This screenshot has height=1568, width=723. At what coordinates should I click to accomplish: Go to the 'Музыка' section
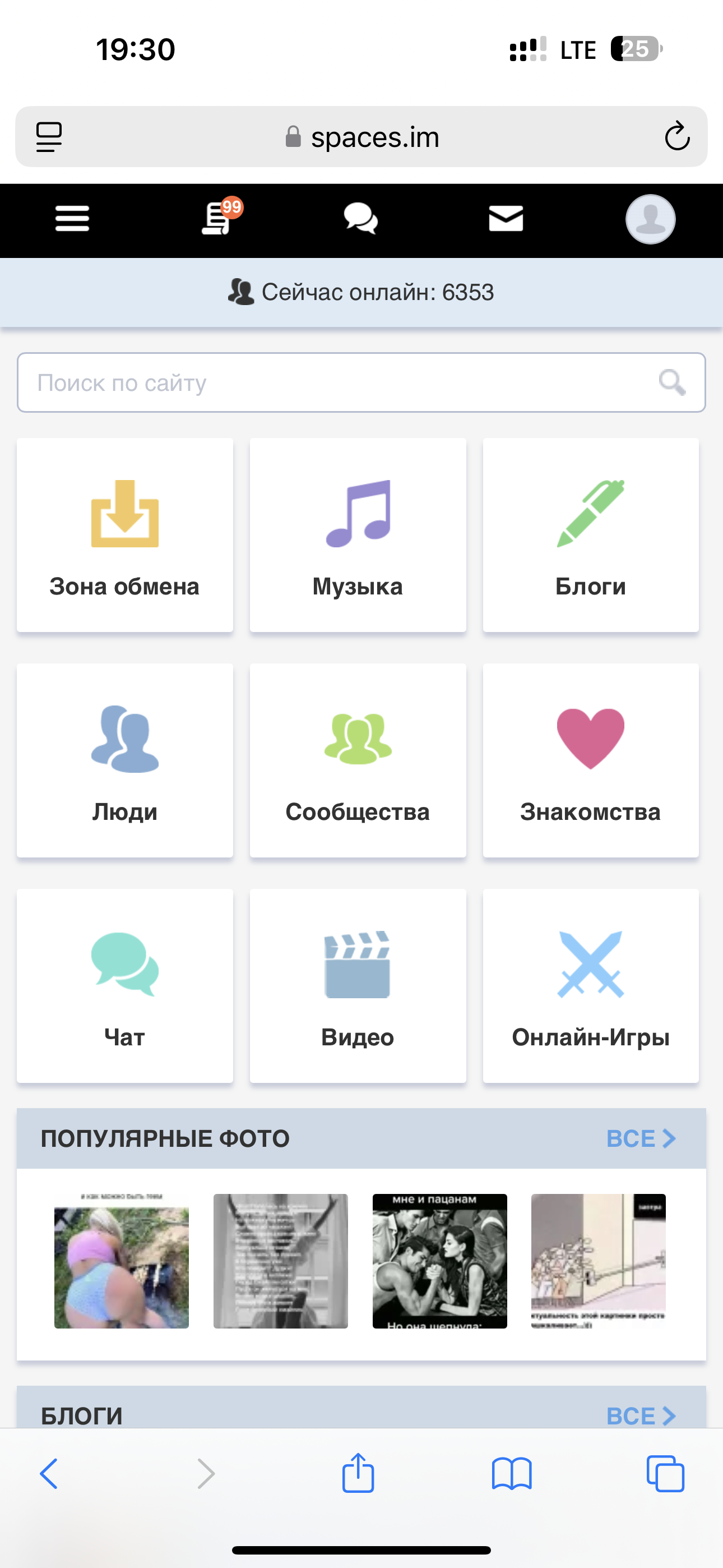click(x=358, y=535)
